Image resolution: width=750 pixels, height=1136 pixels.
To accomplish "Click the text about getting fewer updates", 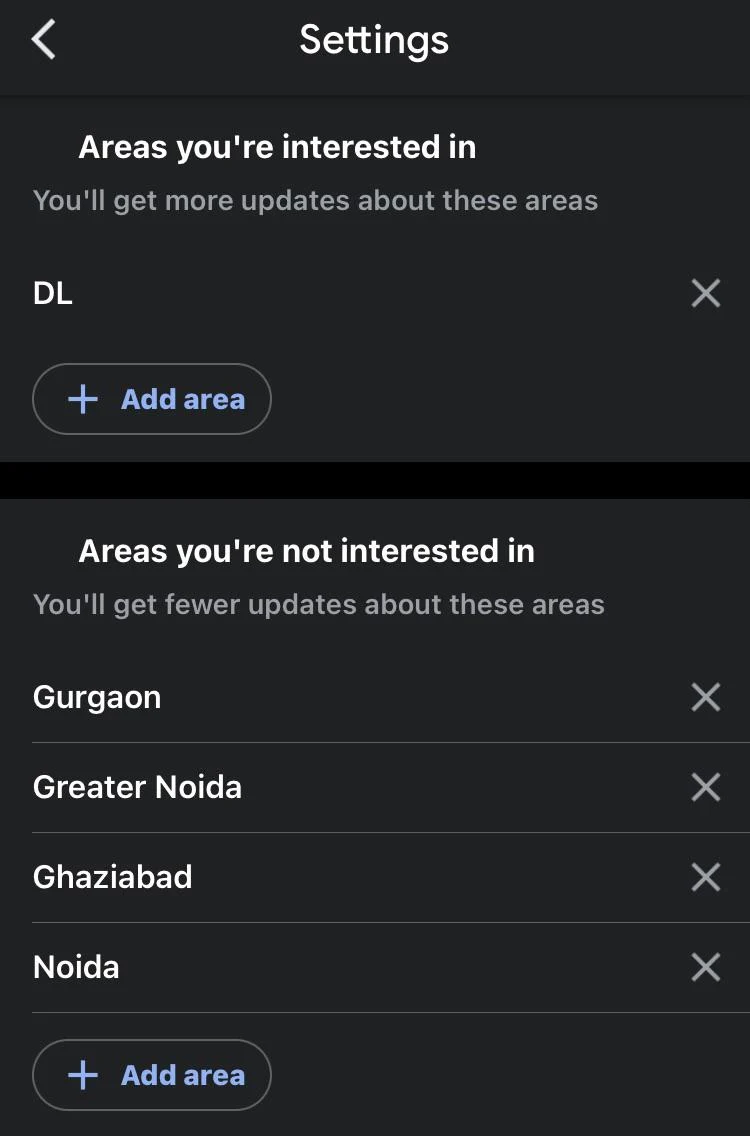I will [x=319, y=604].
